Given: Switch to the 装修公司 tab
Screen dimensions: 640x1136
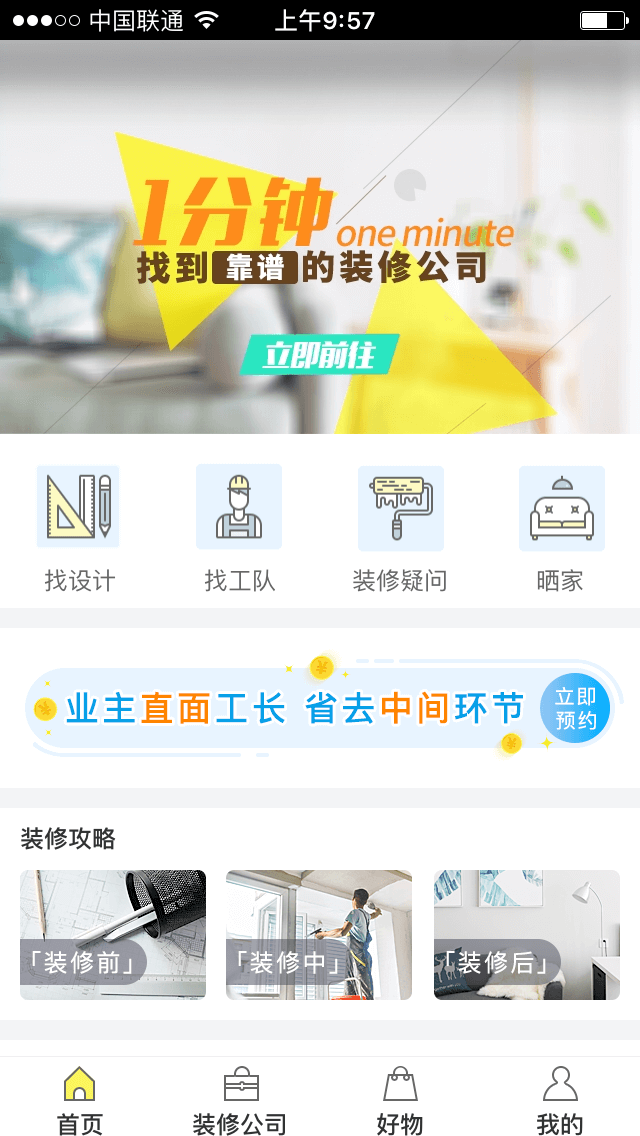Looking at the screenshot, I should pyautogui.click(x=240, y=1098).
